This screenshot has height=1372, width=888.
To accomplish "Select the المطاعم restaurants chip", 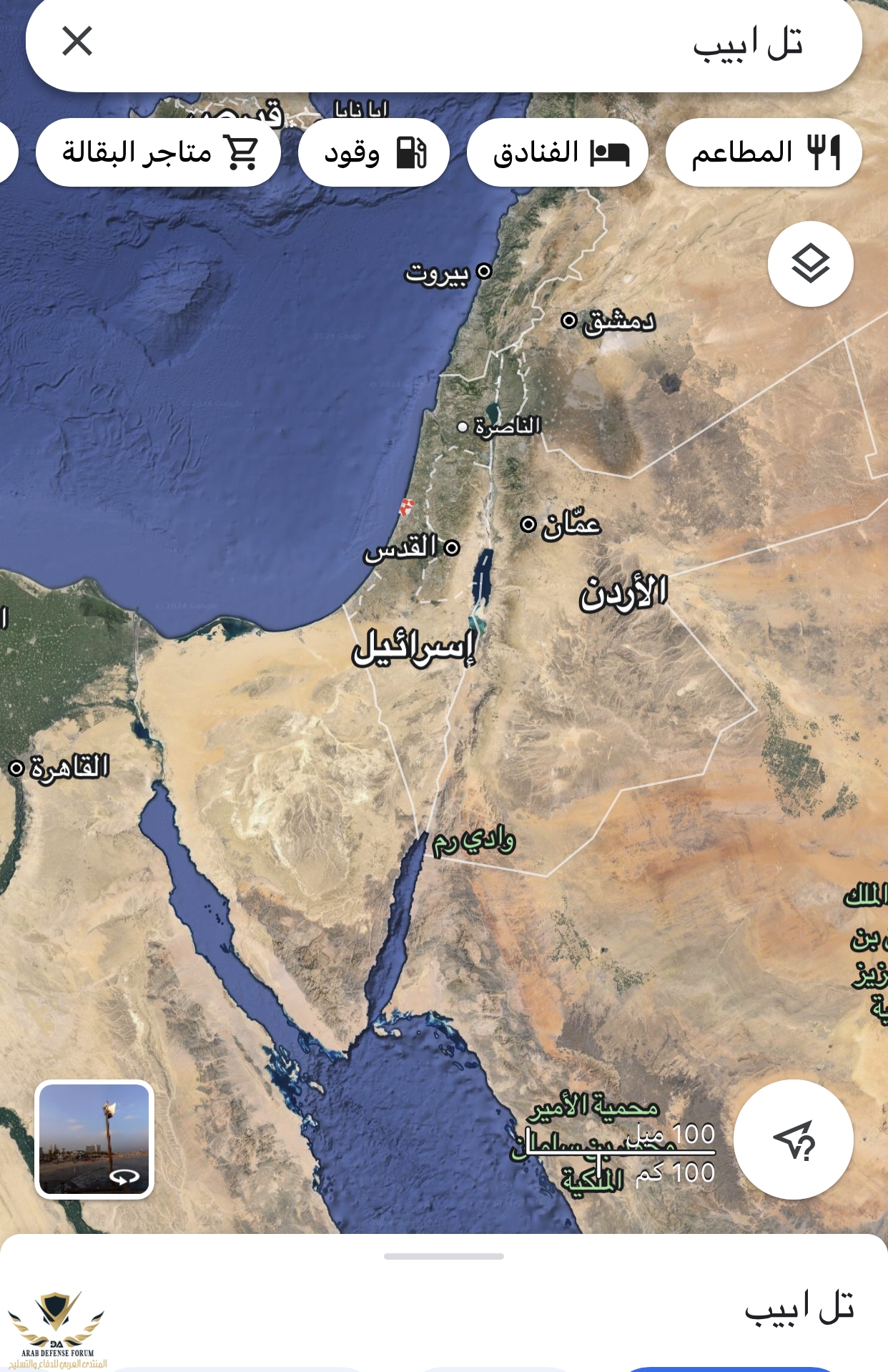I will (764, 152).
